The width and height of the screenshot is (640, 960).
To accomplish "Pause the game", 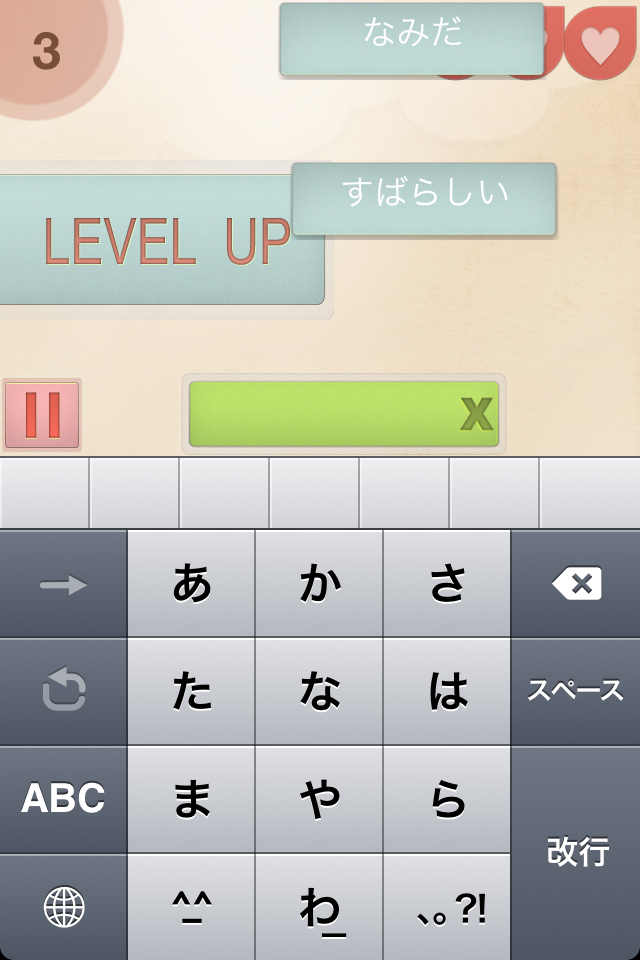I will 42,414.
